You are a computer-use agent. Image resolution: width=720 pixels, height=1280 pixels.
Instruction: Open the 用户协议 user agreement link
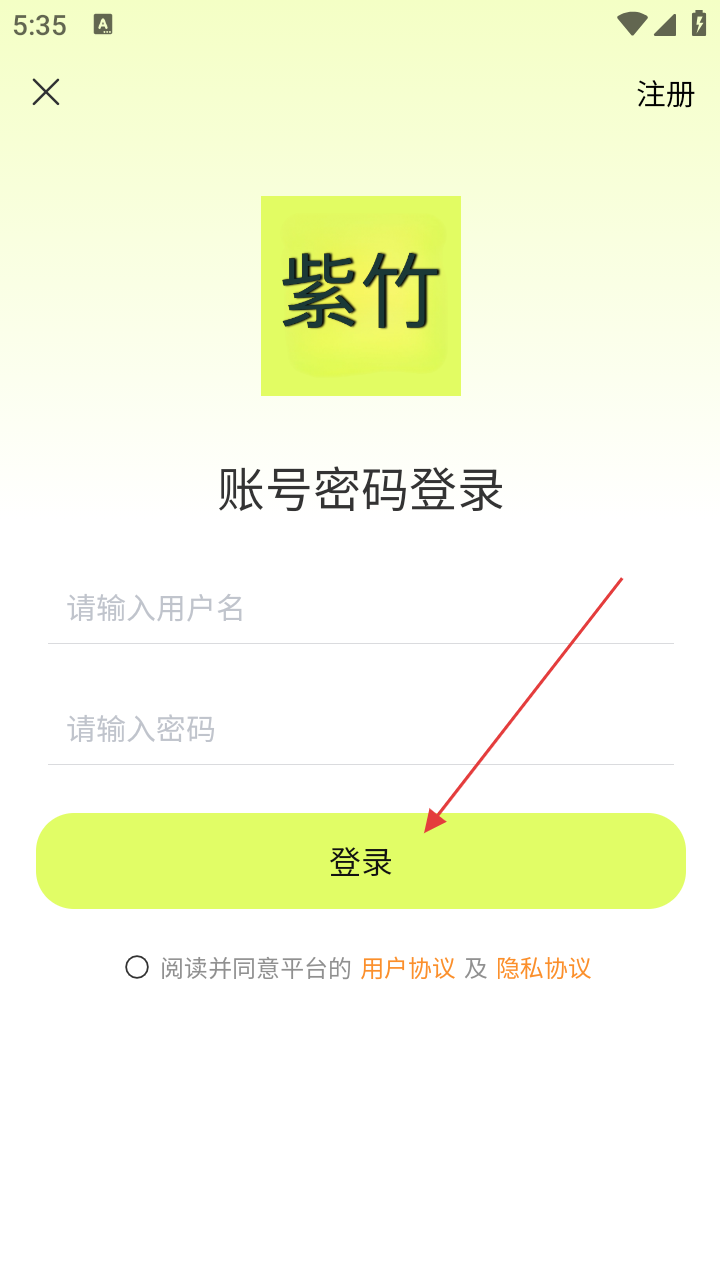click(x=408, y=968)
